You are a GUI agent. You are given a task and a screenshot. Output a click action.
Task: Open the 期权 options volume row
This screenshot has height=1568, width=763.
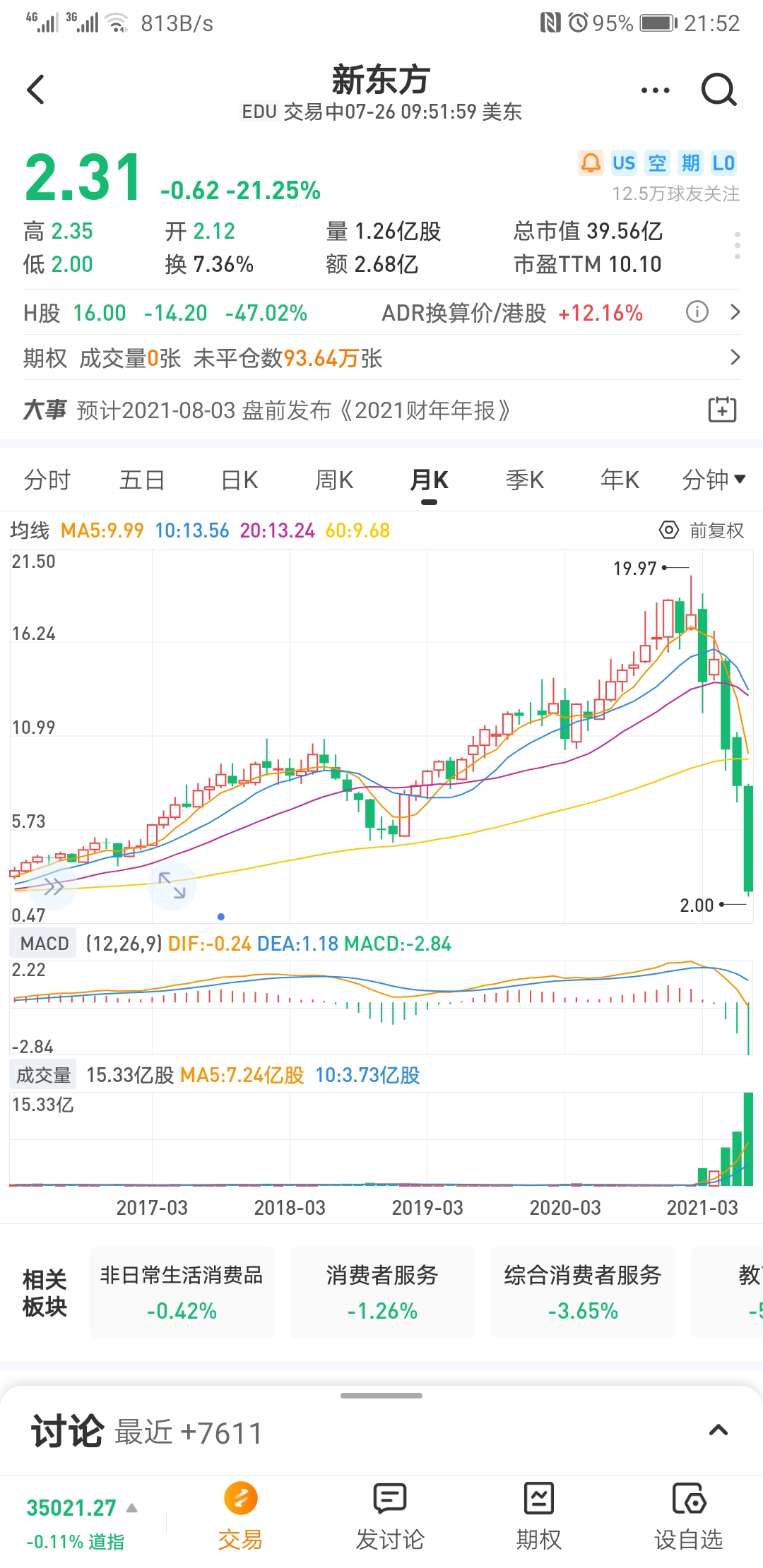pos(735,358)
